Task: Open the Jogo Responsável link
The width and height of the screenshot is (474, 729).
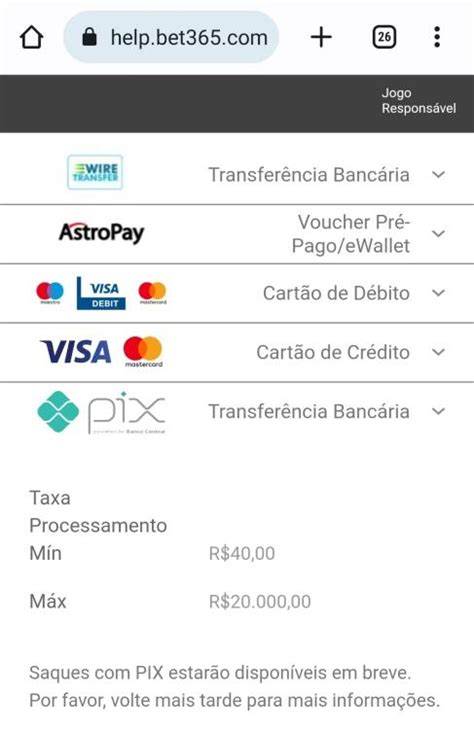Action: [419, 100]
